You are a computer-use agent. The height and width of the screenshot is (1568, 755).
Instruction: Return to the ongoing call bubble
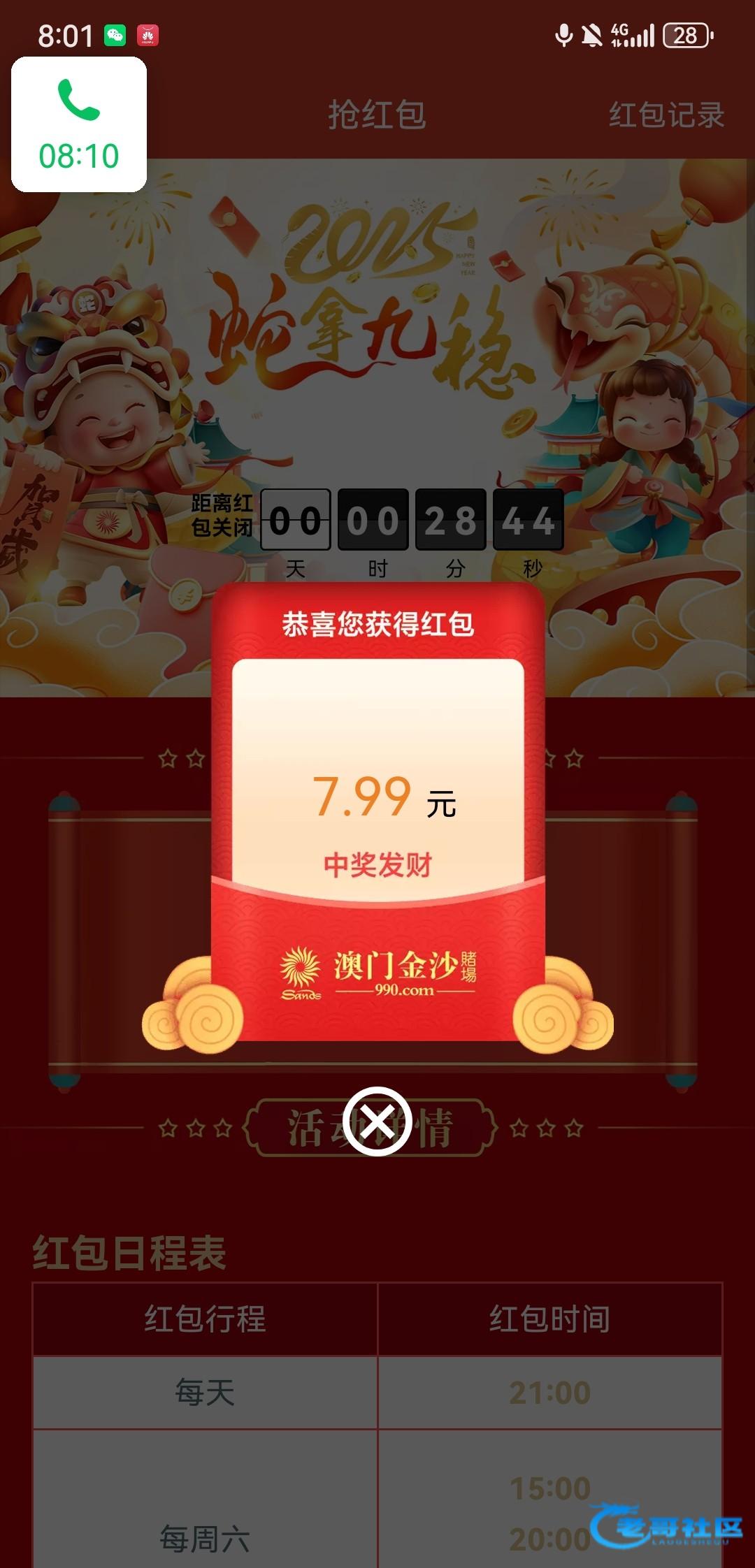click(79, 124)
